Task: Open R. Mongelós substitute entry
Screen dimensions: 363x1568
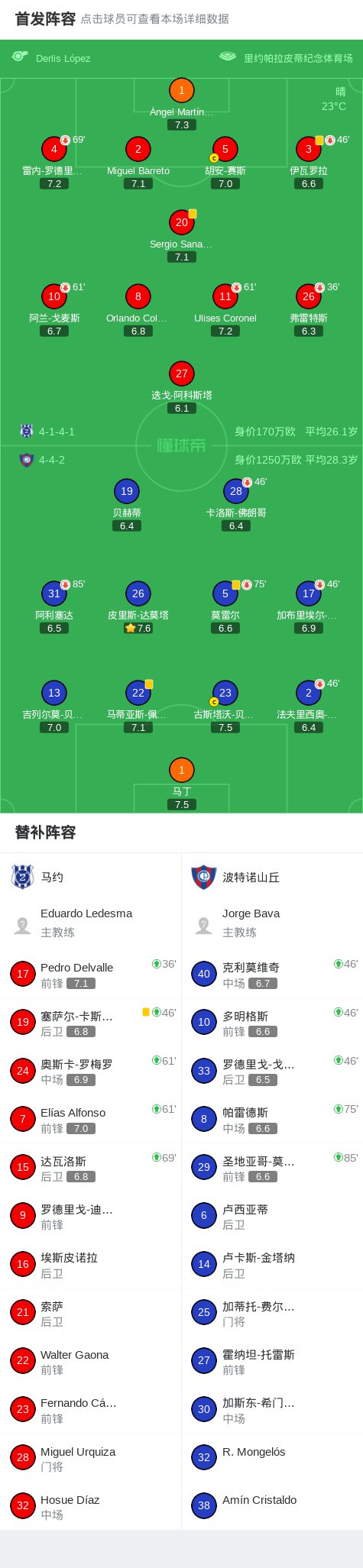Action: tap(272, 1458)
